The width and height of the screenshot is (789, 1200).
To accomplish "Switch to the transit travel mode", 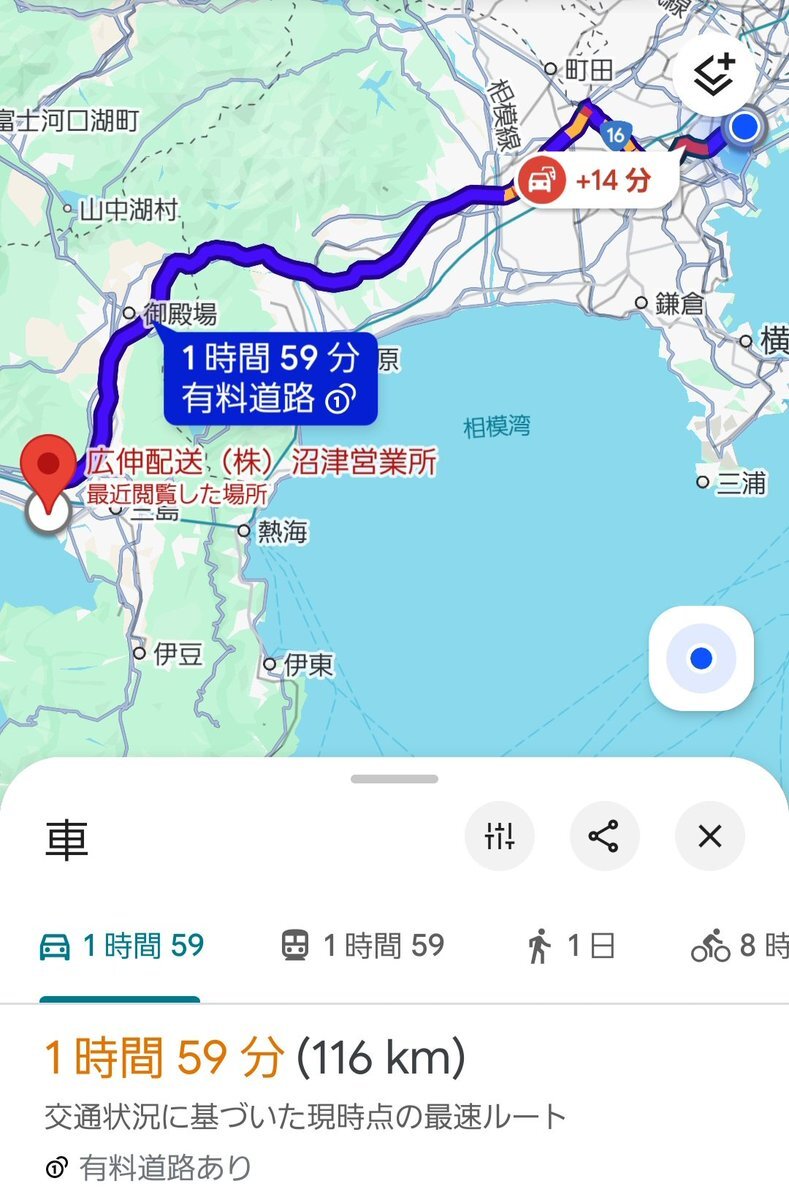I will [363, 946].
